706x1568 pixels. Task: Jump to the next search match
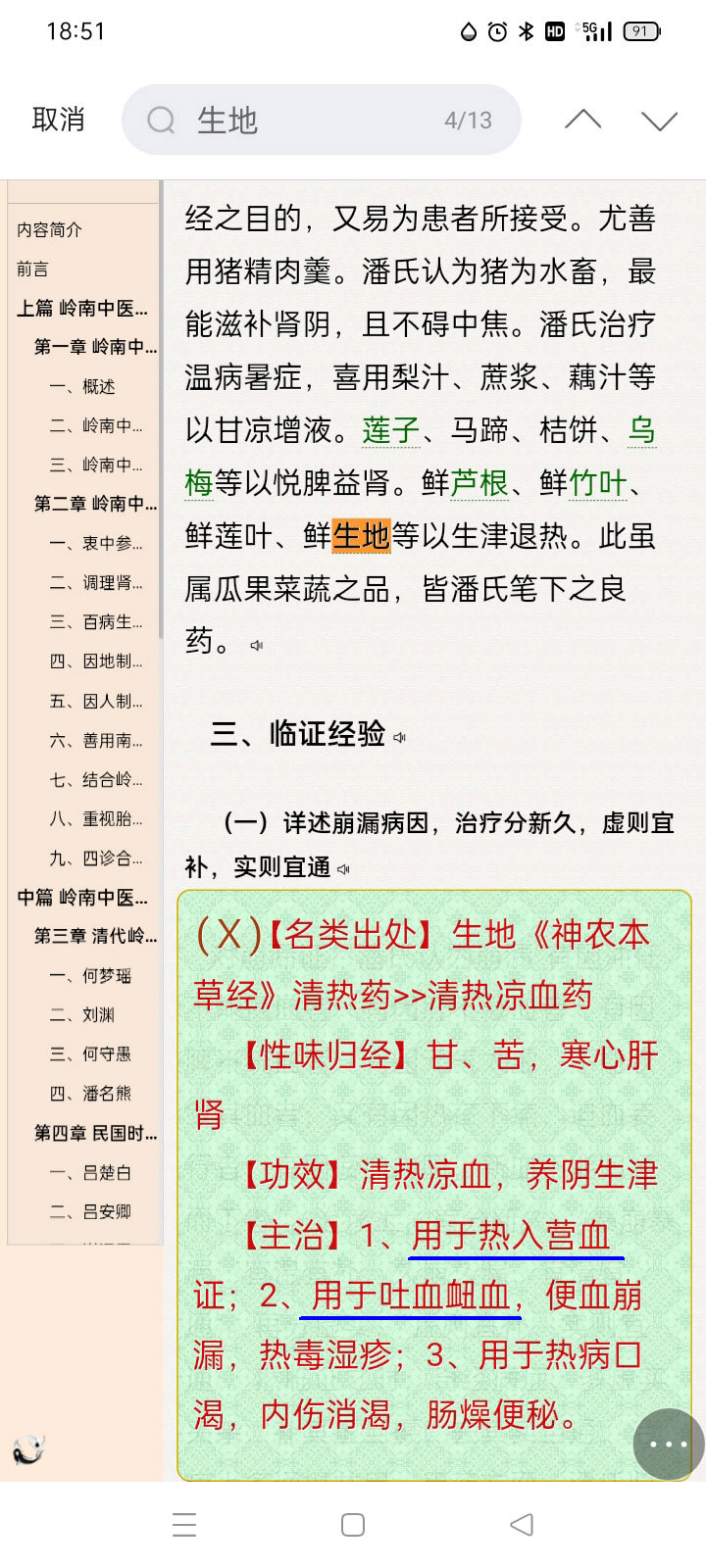(659, 120)
